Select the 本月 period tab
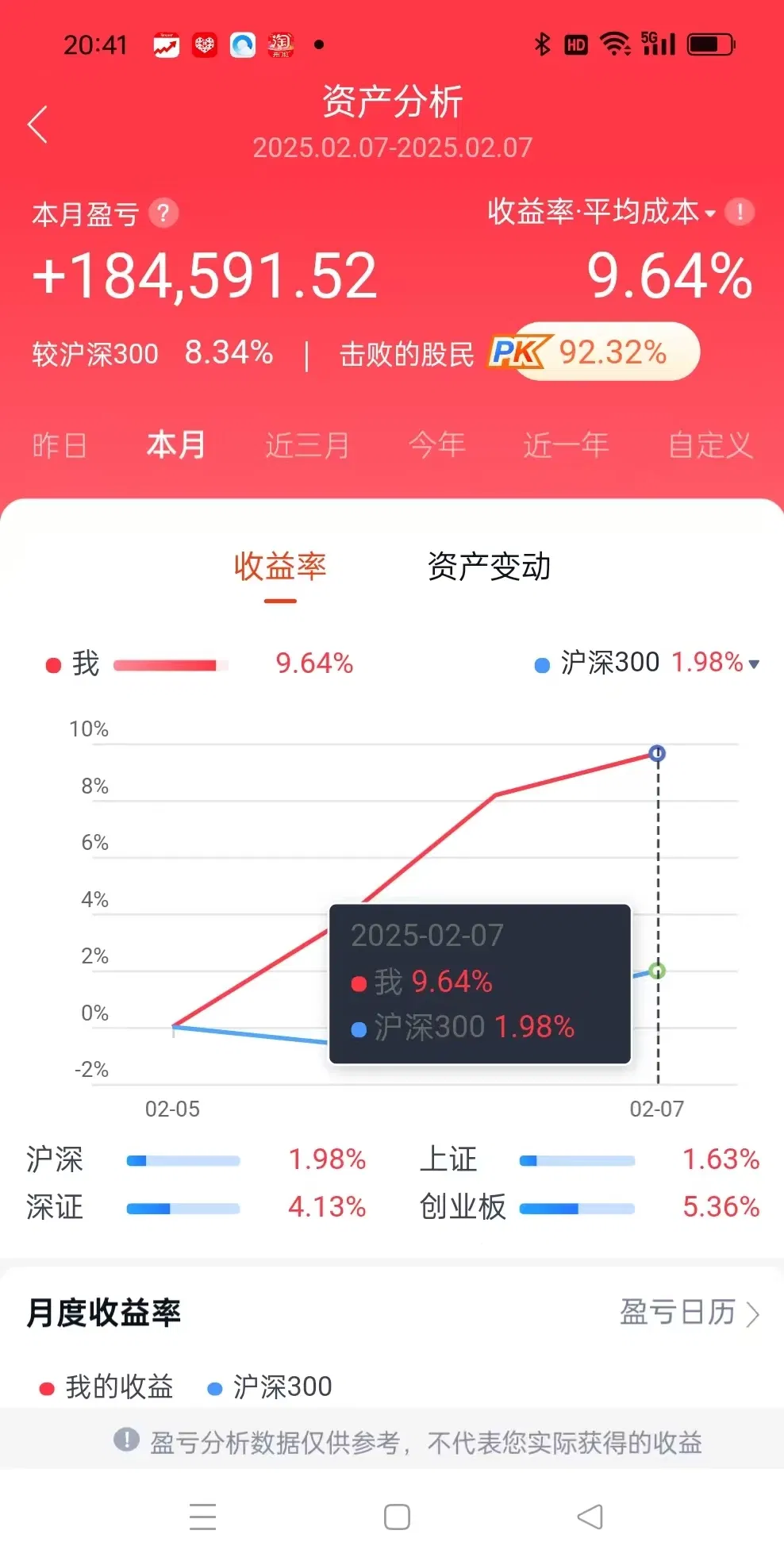Viewport: 784px width, 1565px height. (x=176, y=445)
